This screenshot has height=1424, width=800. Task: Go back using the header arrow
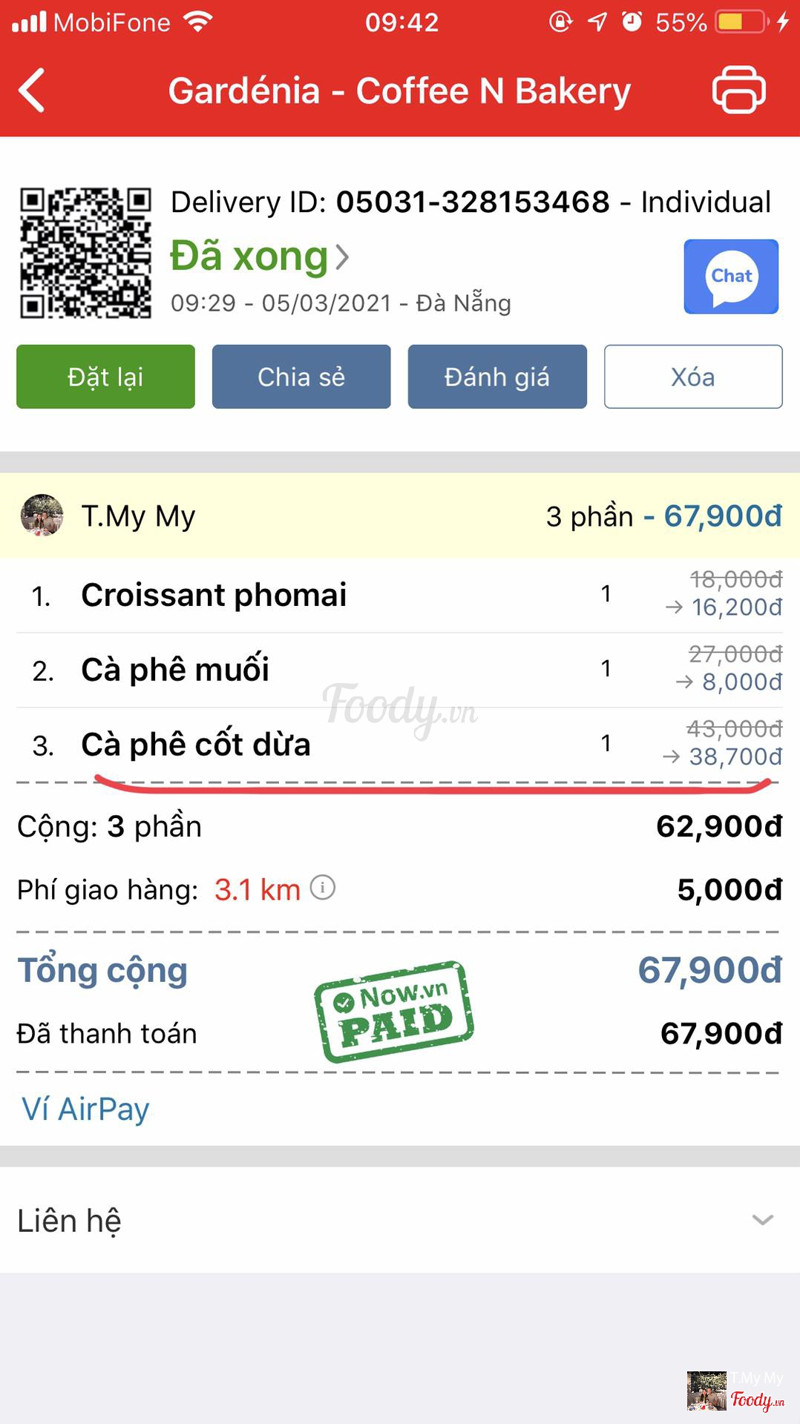click(x=32, y=90)
